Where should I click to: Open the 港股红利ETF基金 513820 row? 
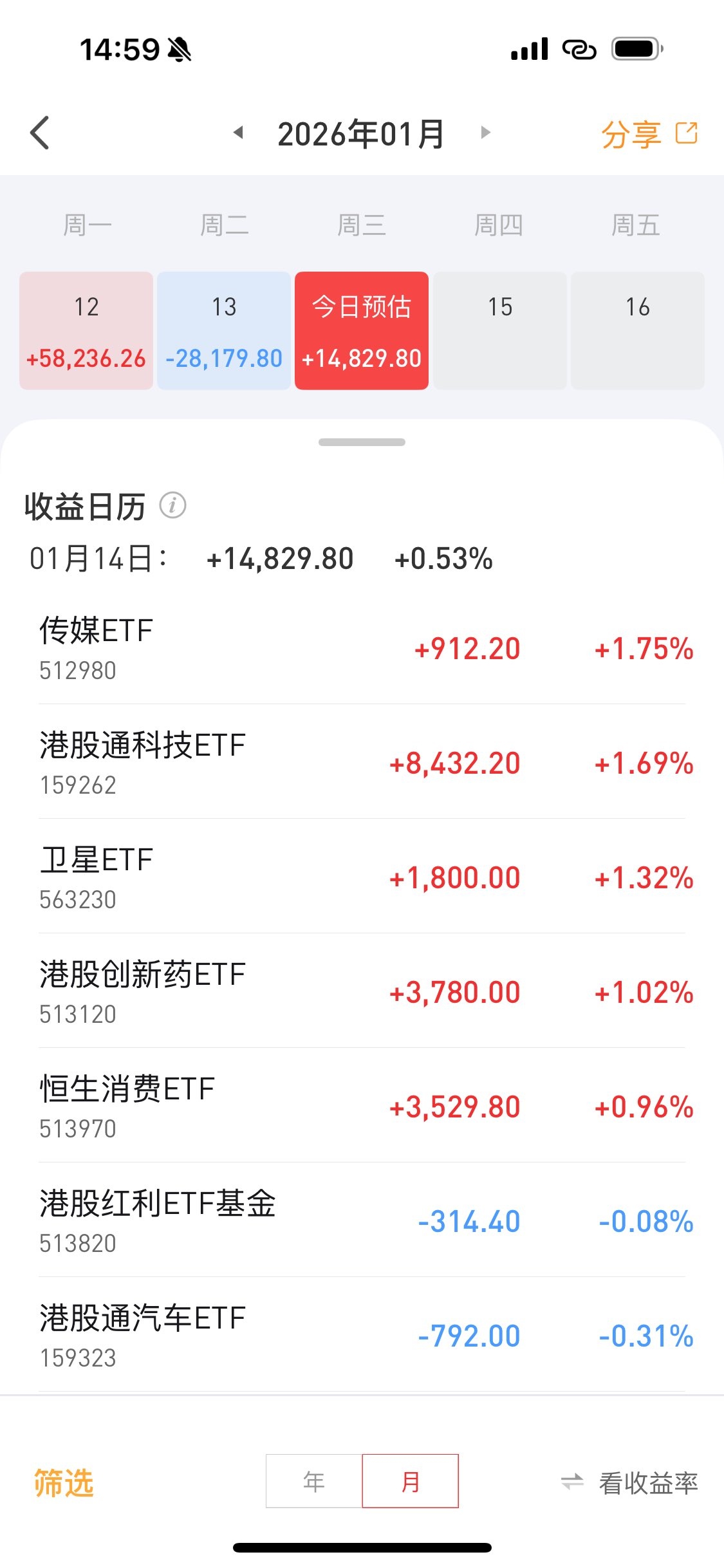(362, 1221)
